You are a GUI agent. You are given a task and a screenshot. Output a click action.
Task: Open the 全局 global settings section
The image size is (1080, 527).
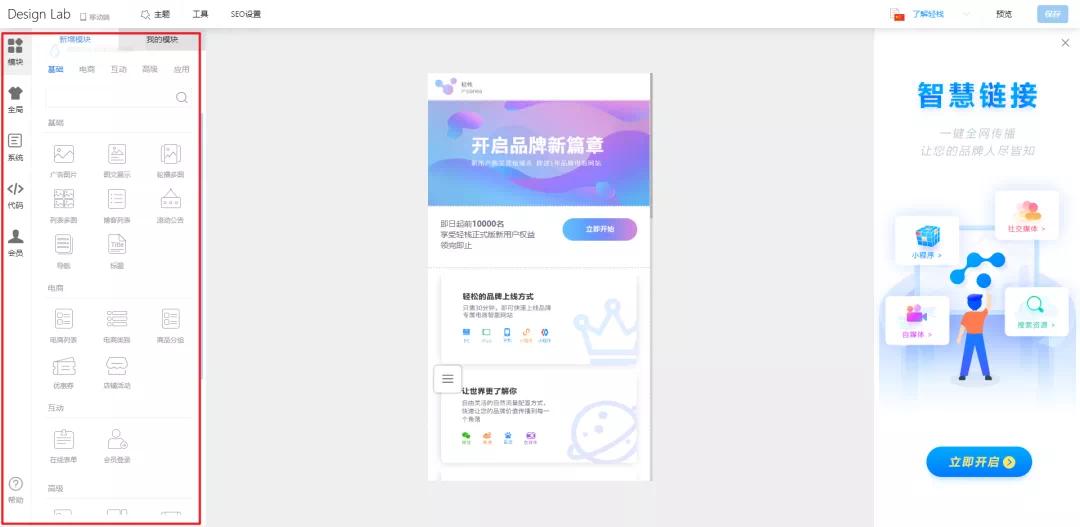(x=15, y=99)
